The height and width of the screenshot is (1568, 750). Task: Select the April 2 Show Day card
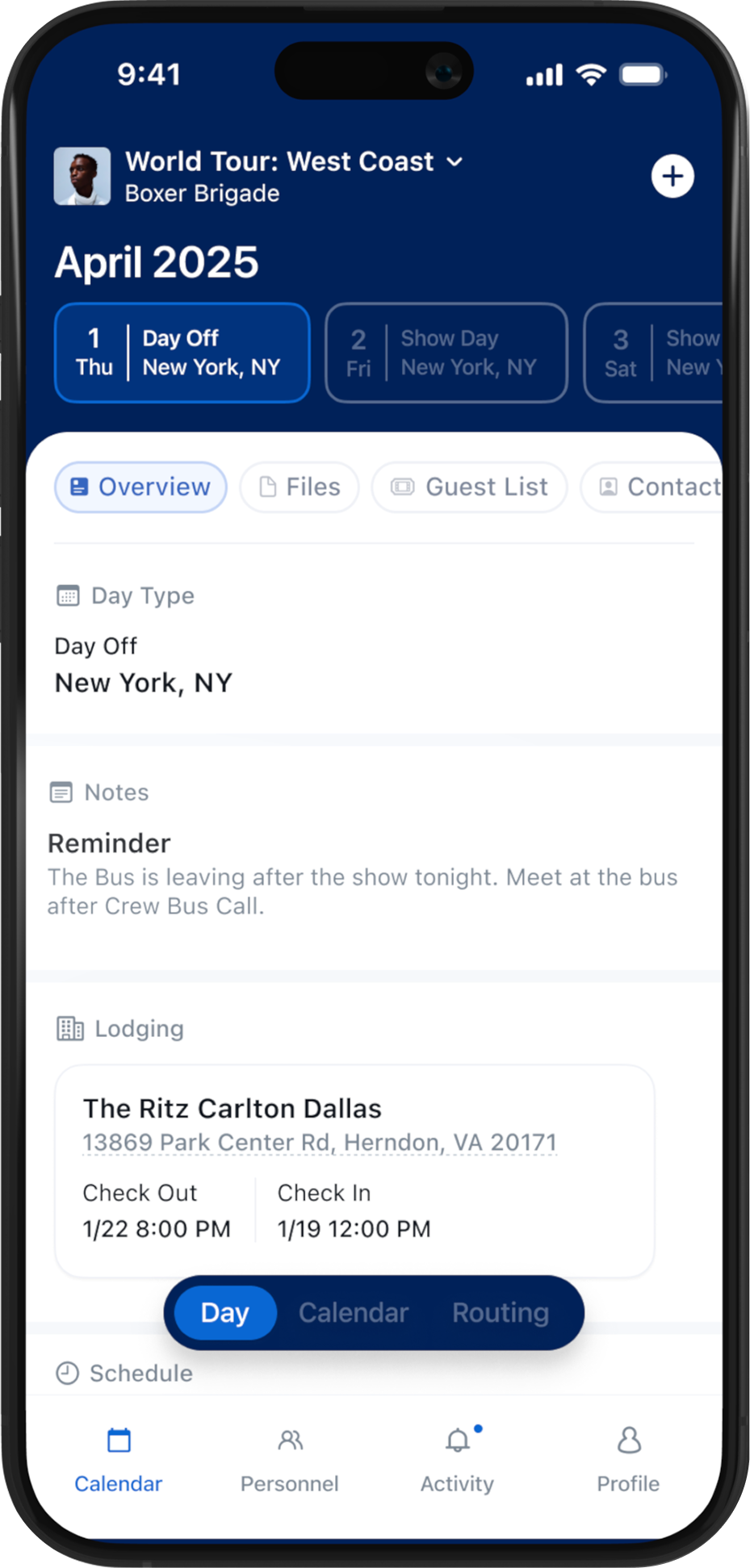click(x=445, y=353)
